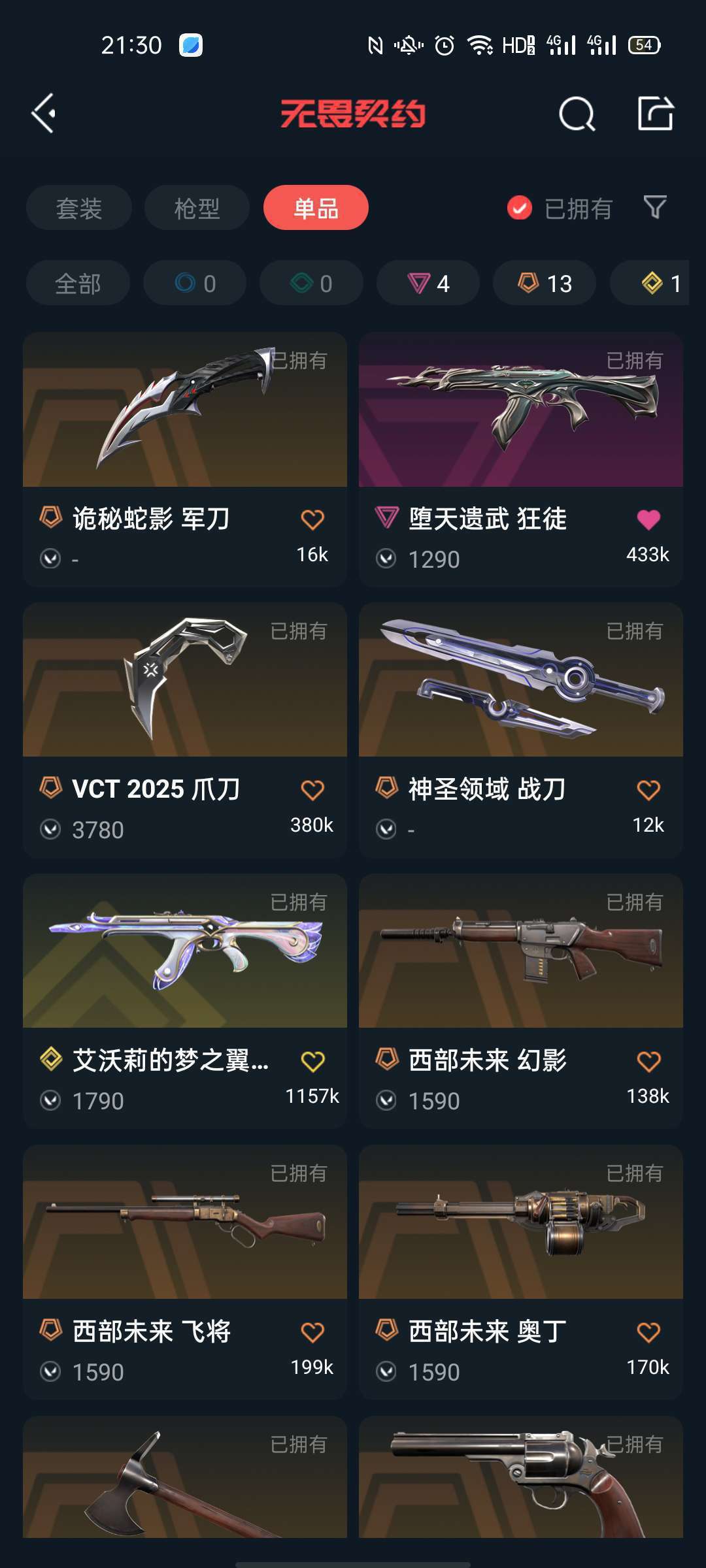Image resolution: width=706 pixels, height=1568 pixels.
Task: Like the 西部未来 幻影 skin
Action: (x=648, y=1061)
